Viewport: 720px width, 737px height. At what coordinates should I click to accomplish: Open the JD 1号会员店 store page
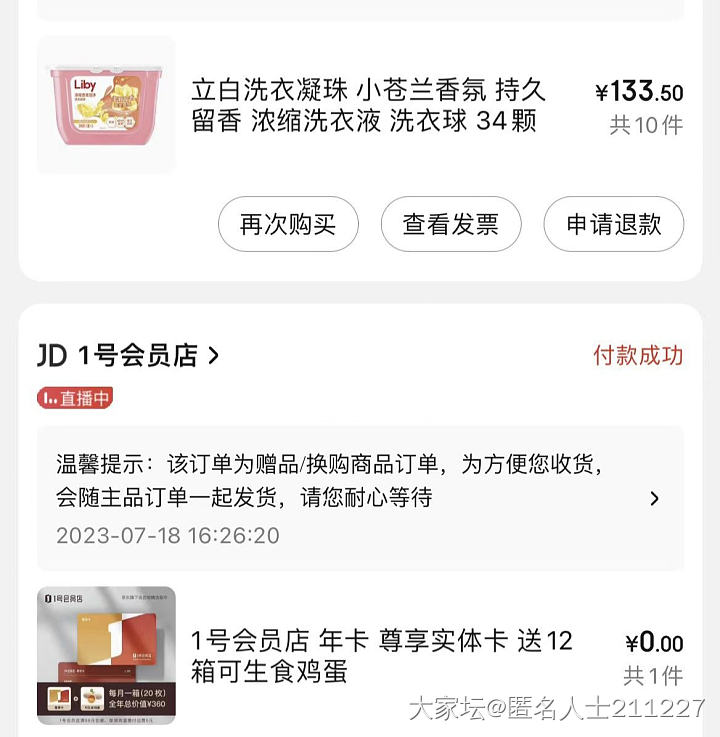128,355
